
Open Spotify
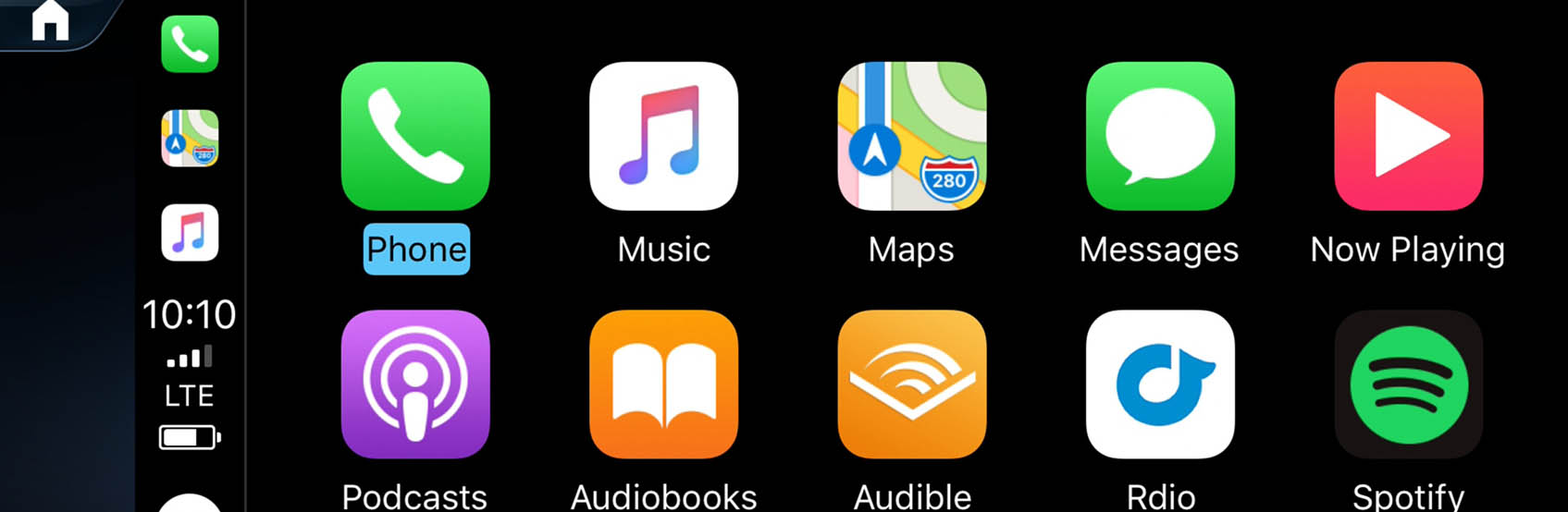point(1408,384)
